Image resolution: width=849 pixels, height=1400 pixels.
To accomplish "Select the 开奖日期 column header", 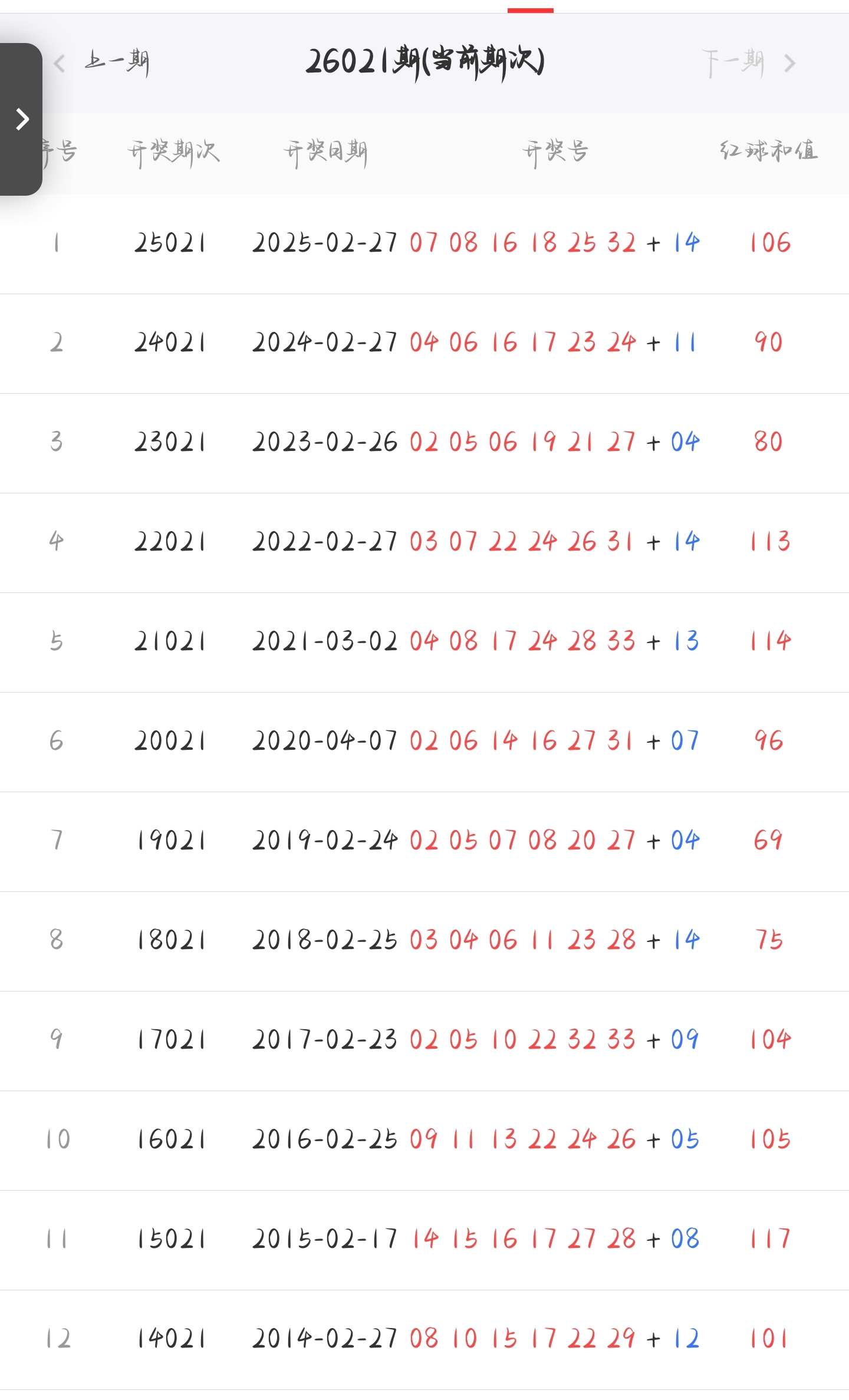I will point(328,151).
